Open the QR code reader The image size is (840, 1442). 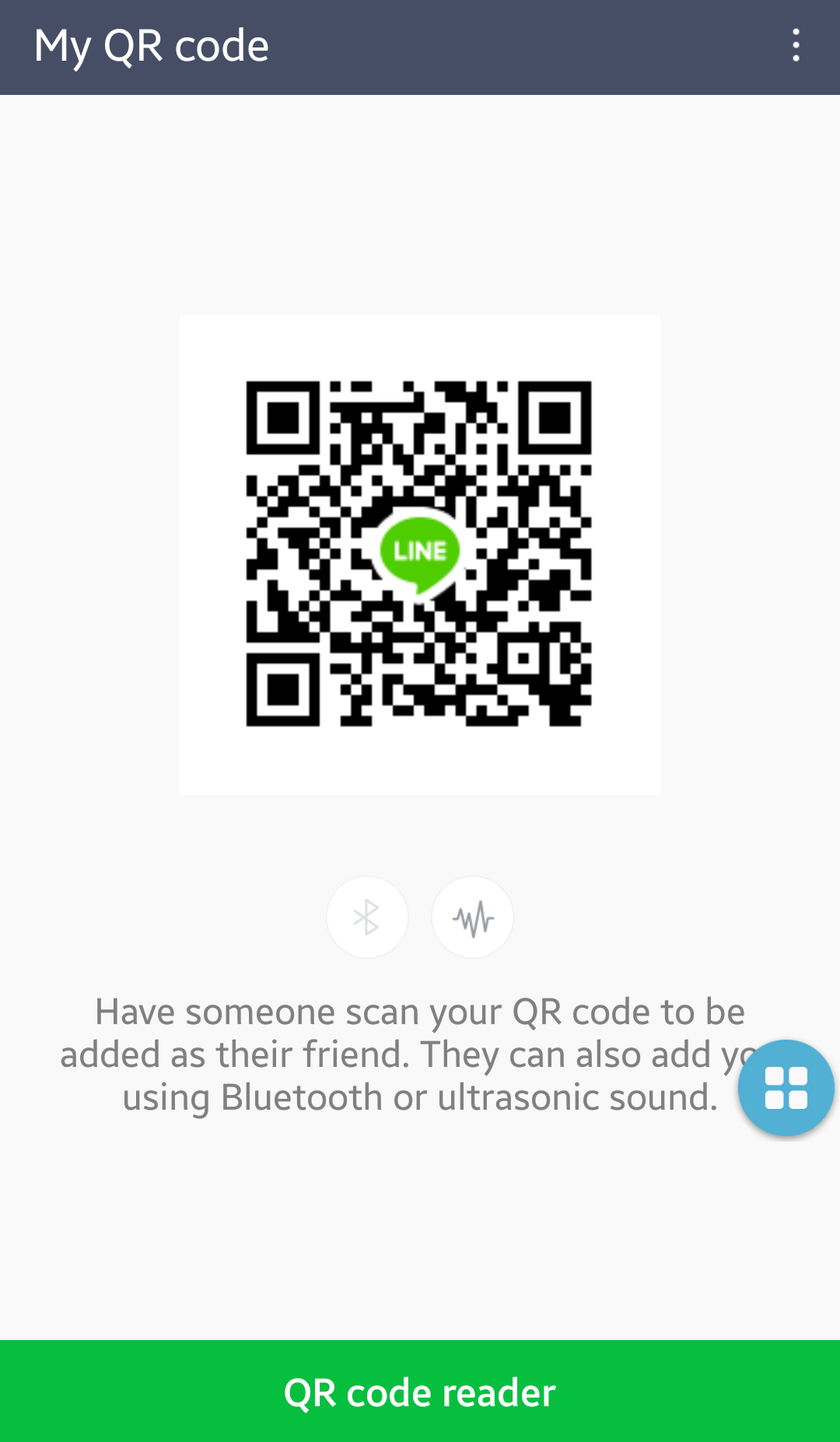420,1391
